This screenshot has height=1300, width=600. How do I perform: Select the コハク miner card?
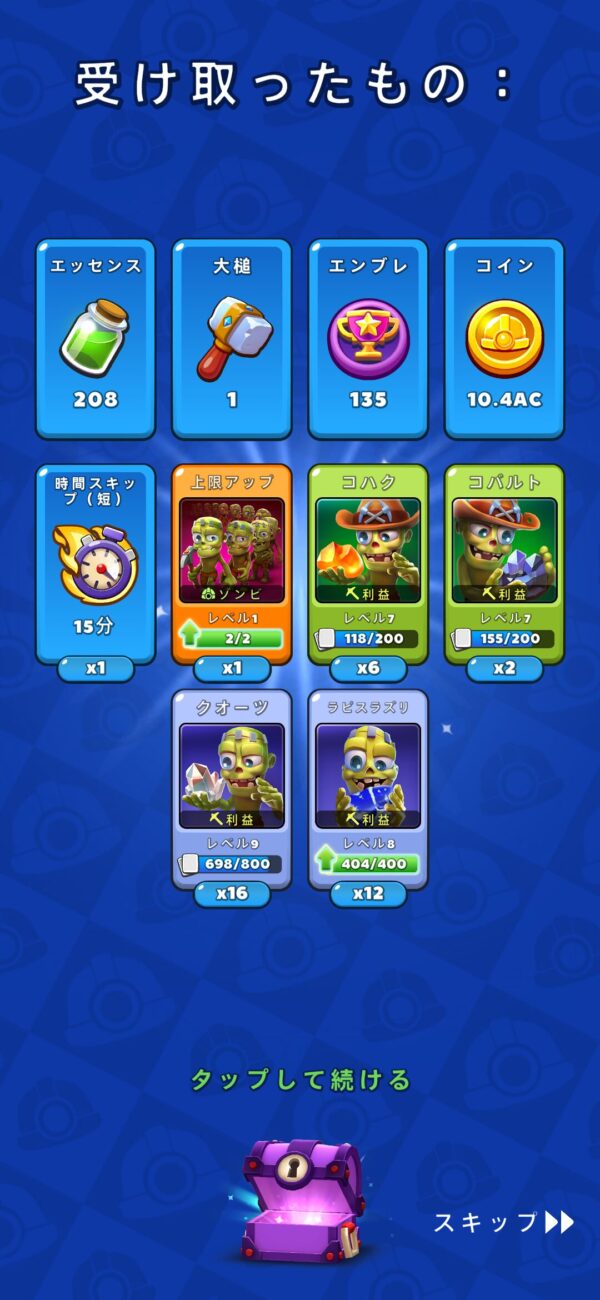pos(368,563)
